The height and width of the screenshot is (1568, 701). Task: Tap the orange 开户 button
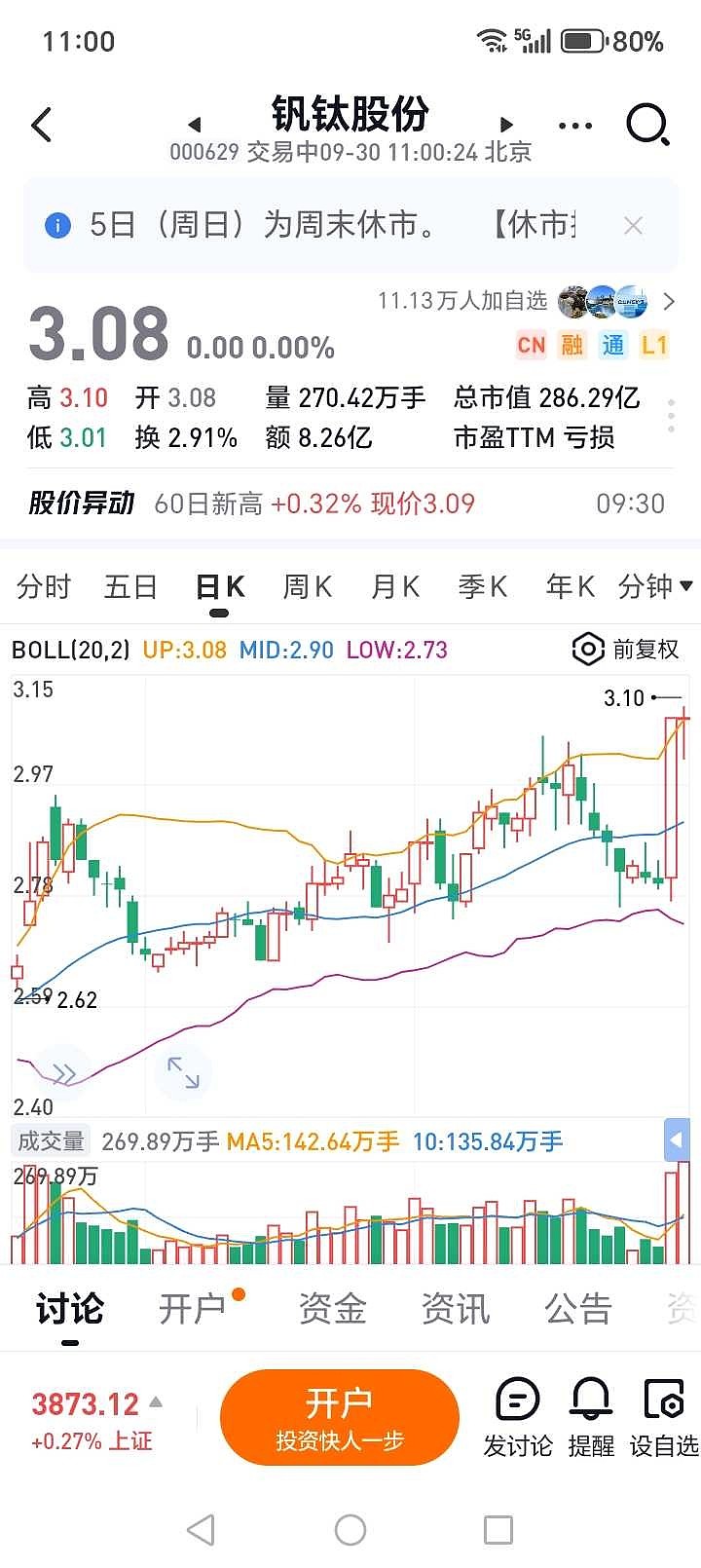tap(339, 1417)
